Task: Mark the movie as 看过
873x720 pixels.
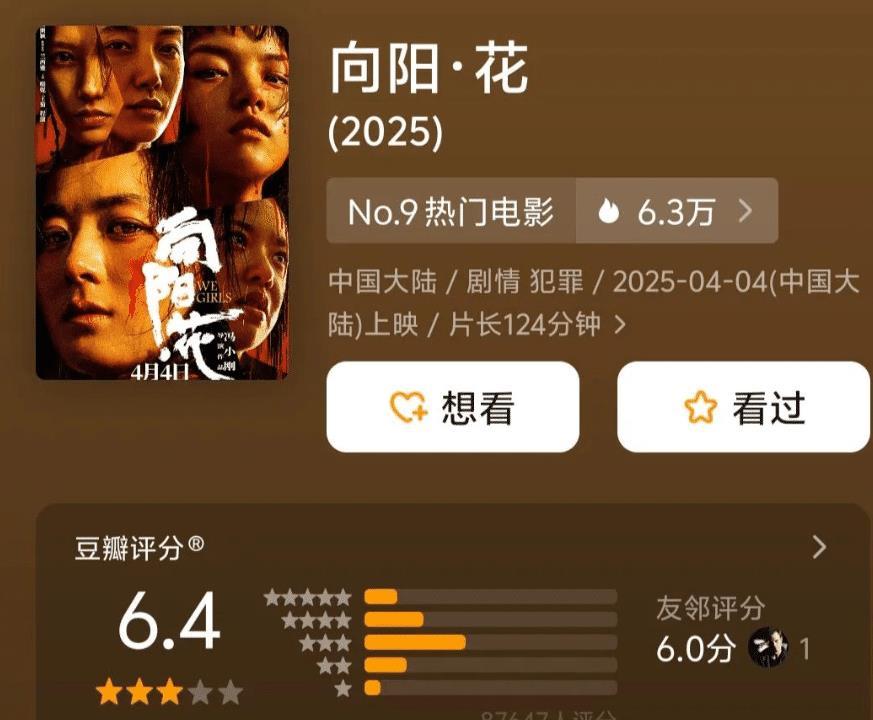Action: pos(743,407)
